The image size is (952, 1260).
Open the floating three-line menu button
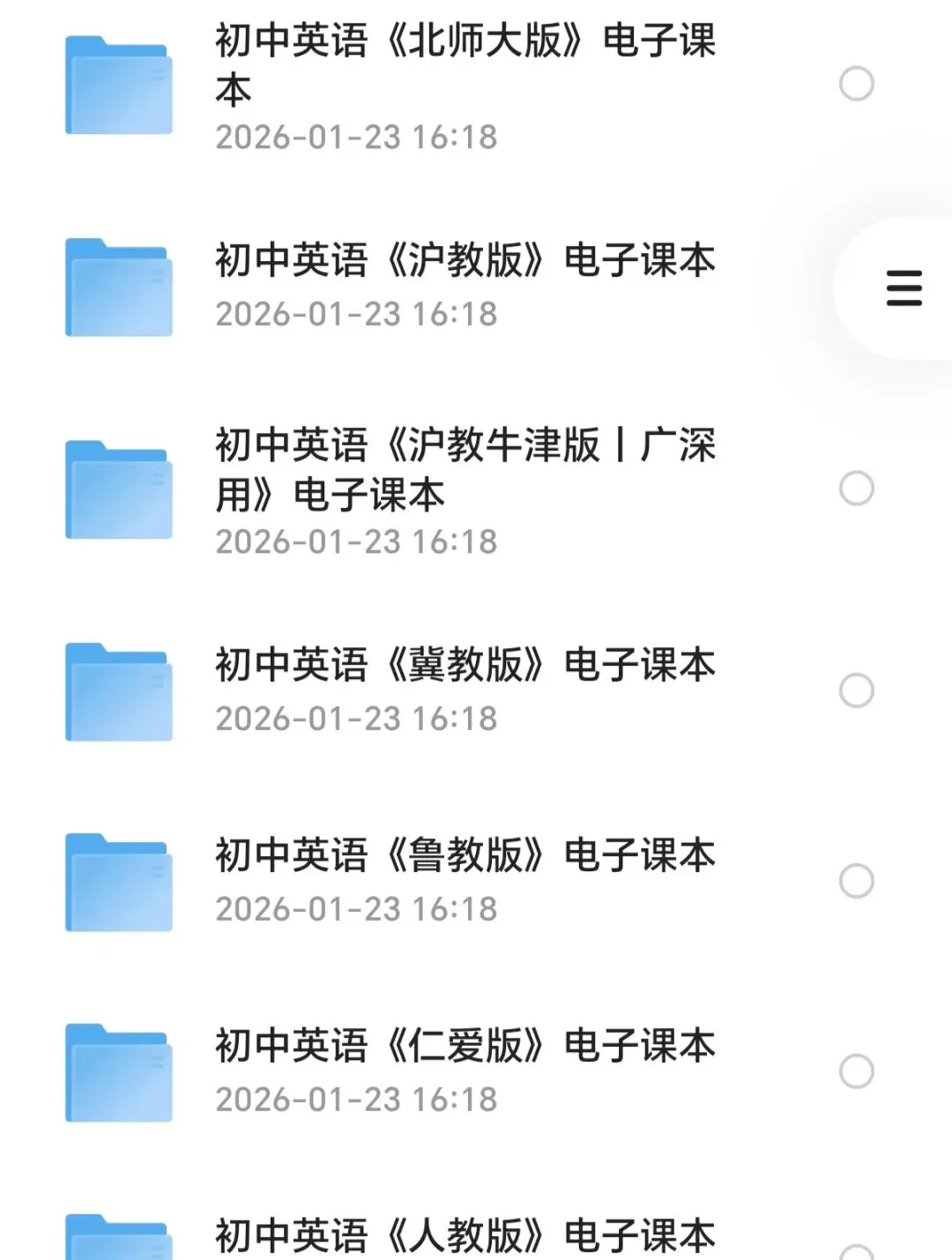904,288
